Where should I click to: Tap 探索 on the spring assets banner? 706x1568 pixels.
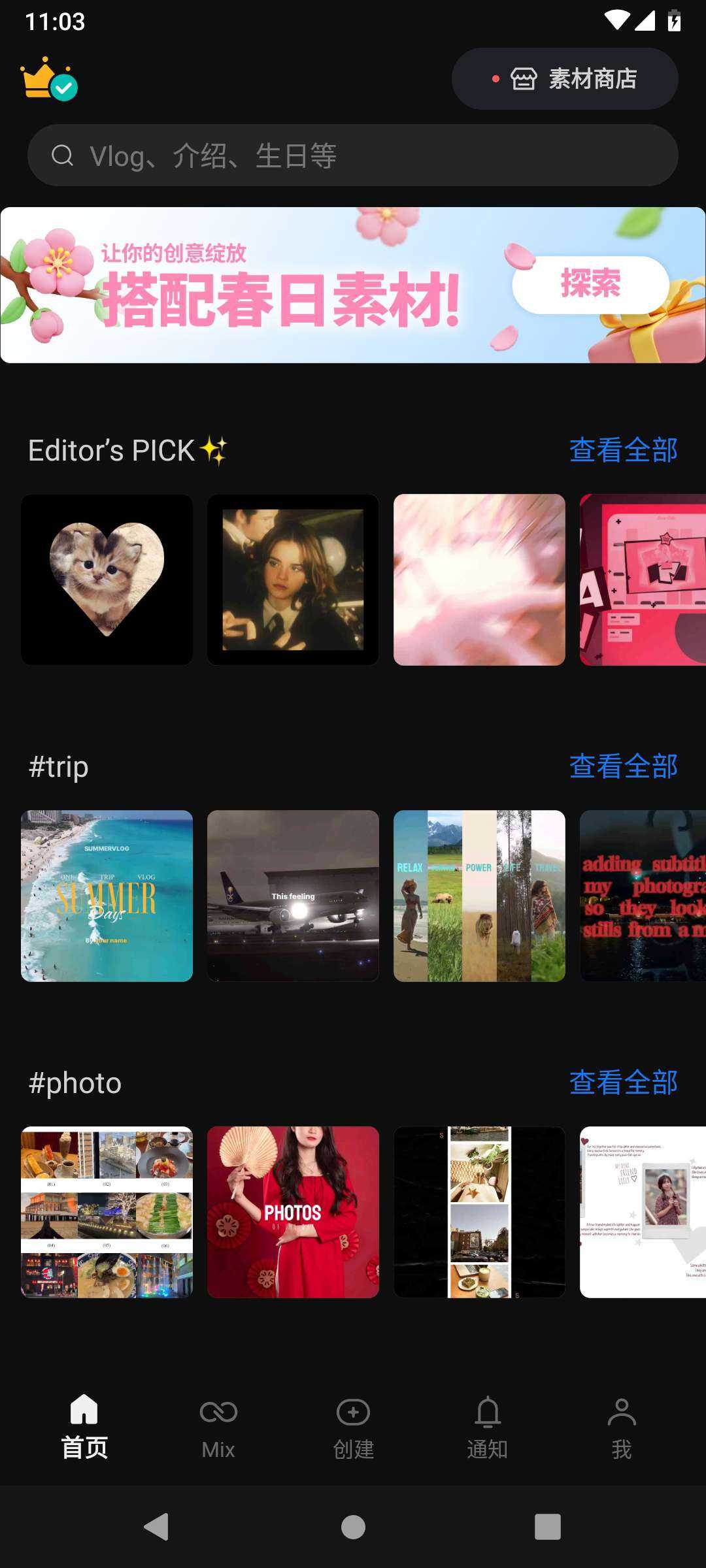tap(590, 284)
